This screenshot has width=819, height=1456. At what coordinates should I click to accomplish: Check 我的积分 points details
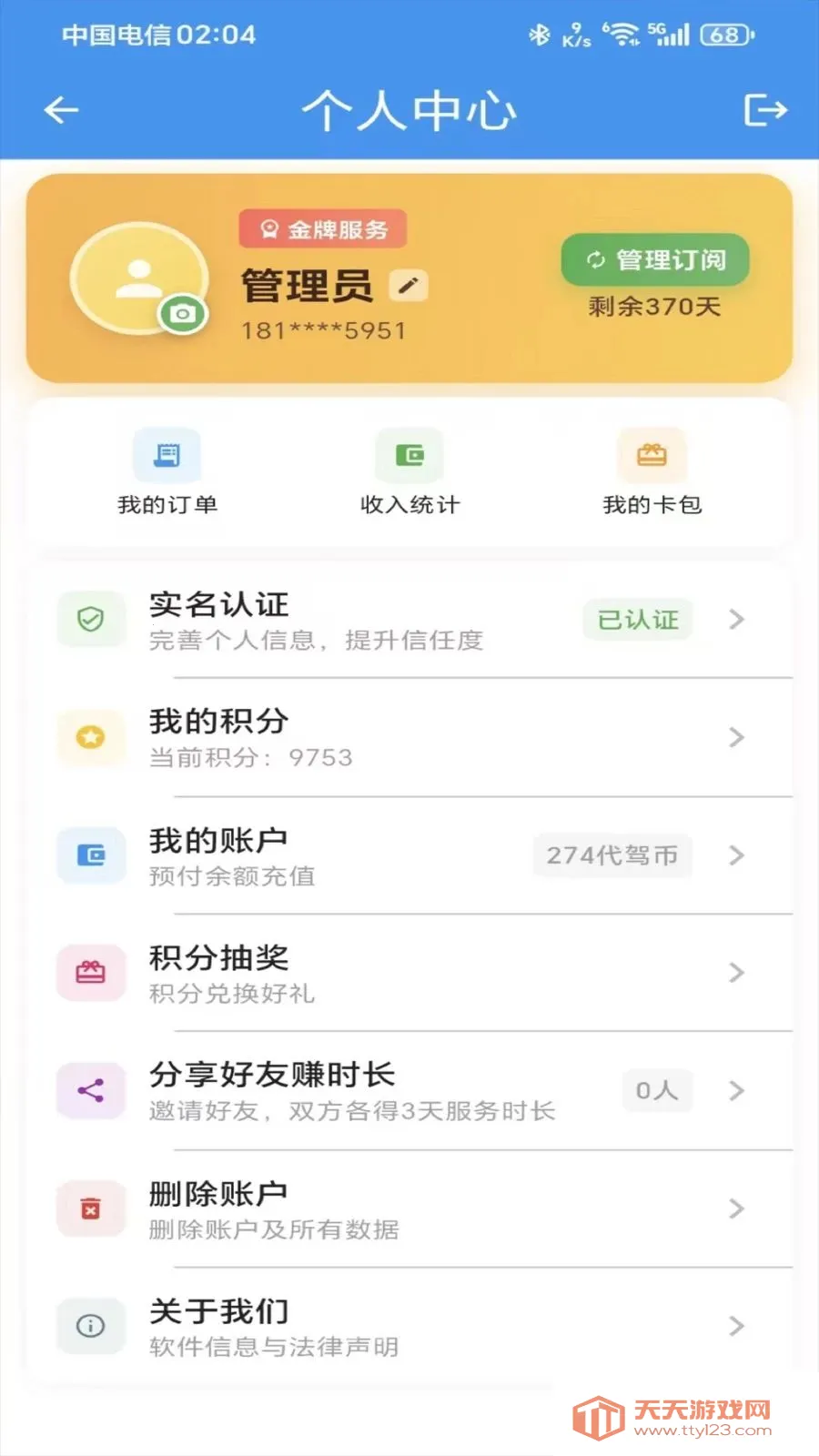pos(409,738)
